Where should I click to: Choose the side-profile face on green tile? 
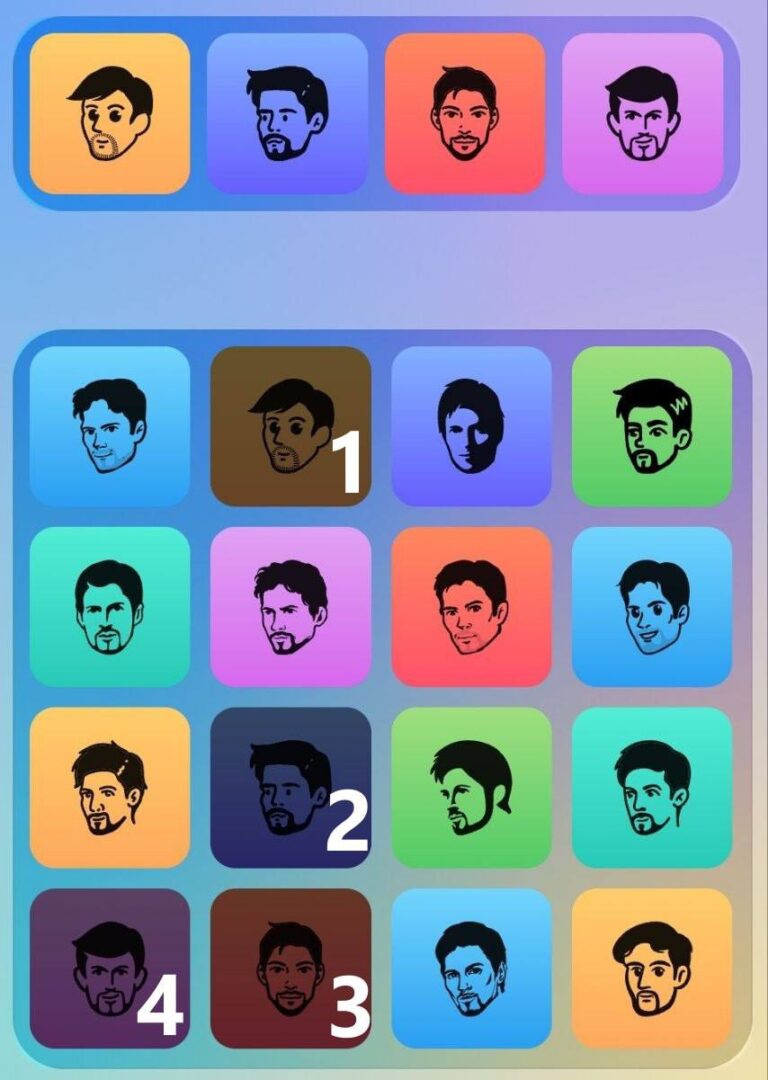[x=471, y=787]
